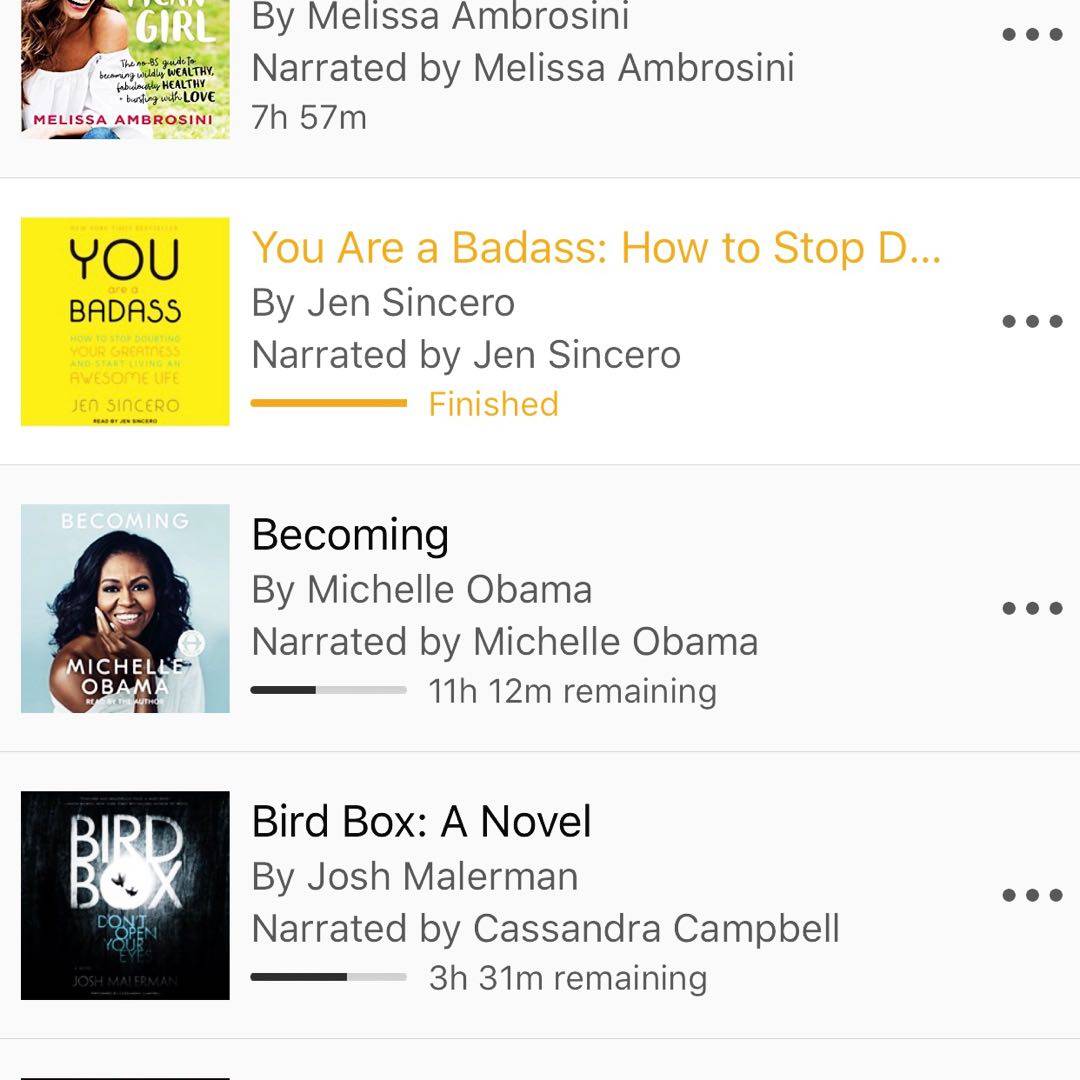Image resolution: width=1080 pixels, height=1080 pixels.
Task: Resume Becoming by Michelle Obama
Action: coord(125,608)
